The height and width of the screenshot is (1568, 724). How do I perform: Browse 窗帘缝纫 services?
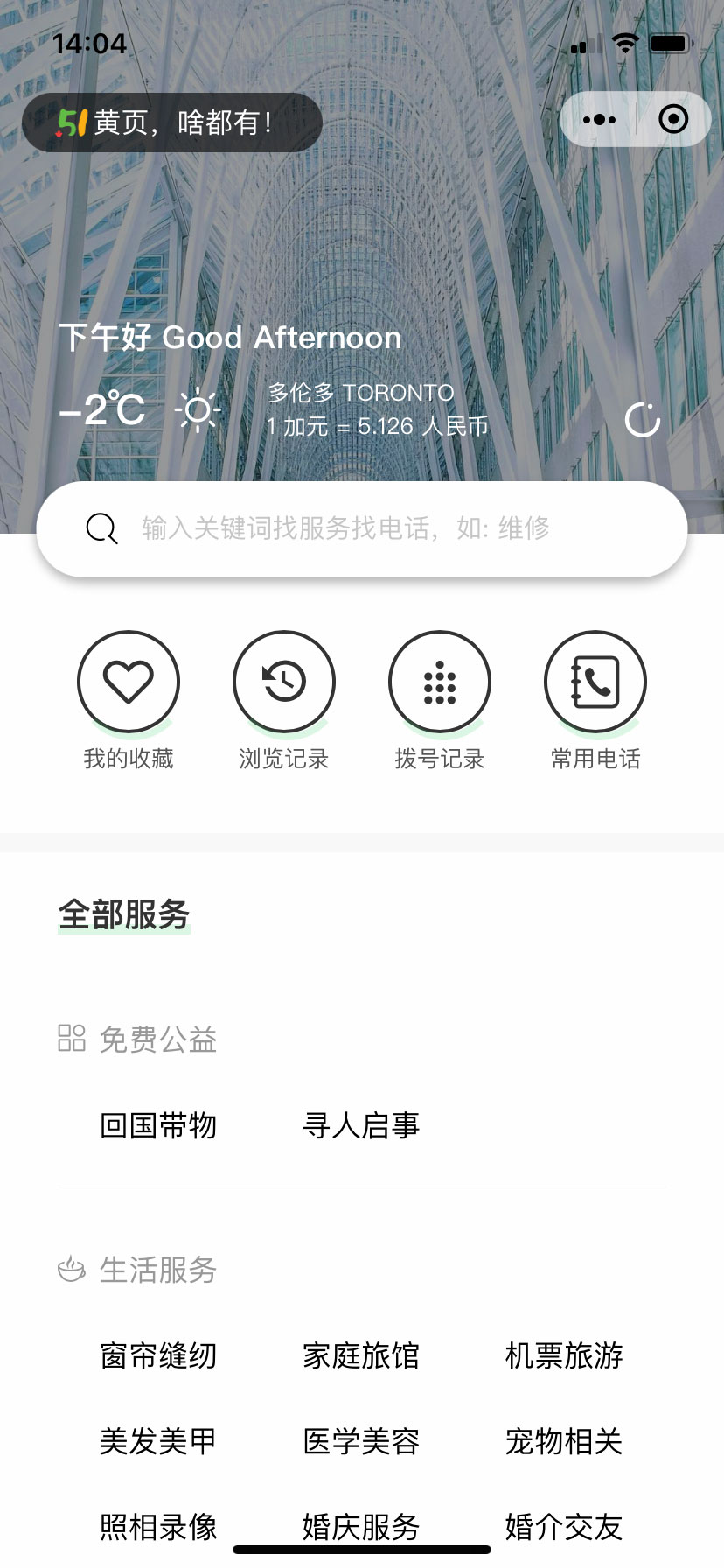click(158, 1355)
